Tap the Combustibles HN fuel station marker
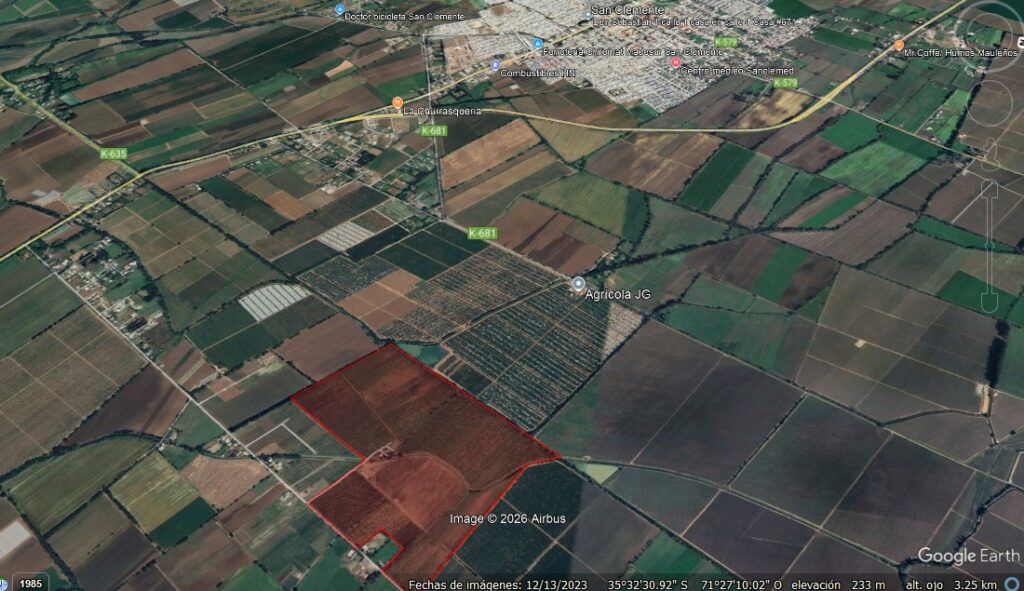This screenshot has width=1024, height=591. pos(495,64)
